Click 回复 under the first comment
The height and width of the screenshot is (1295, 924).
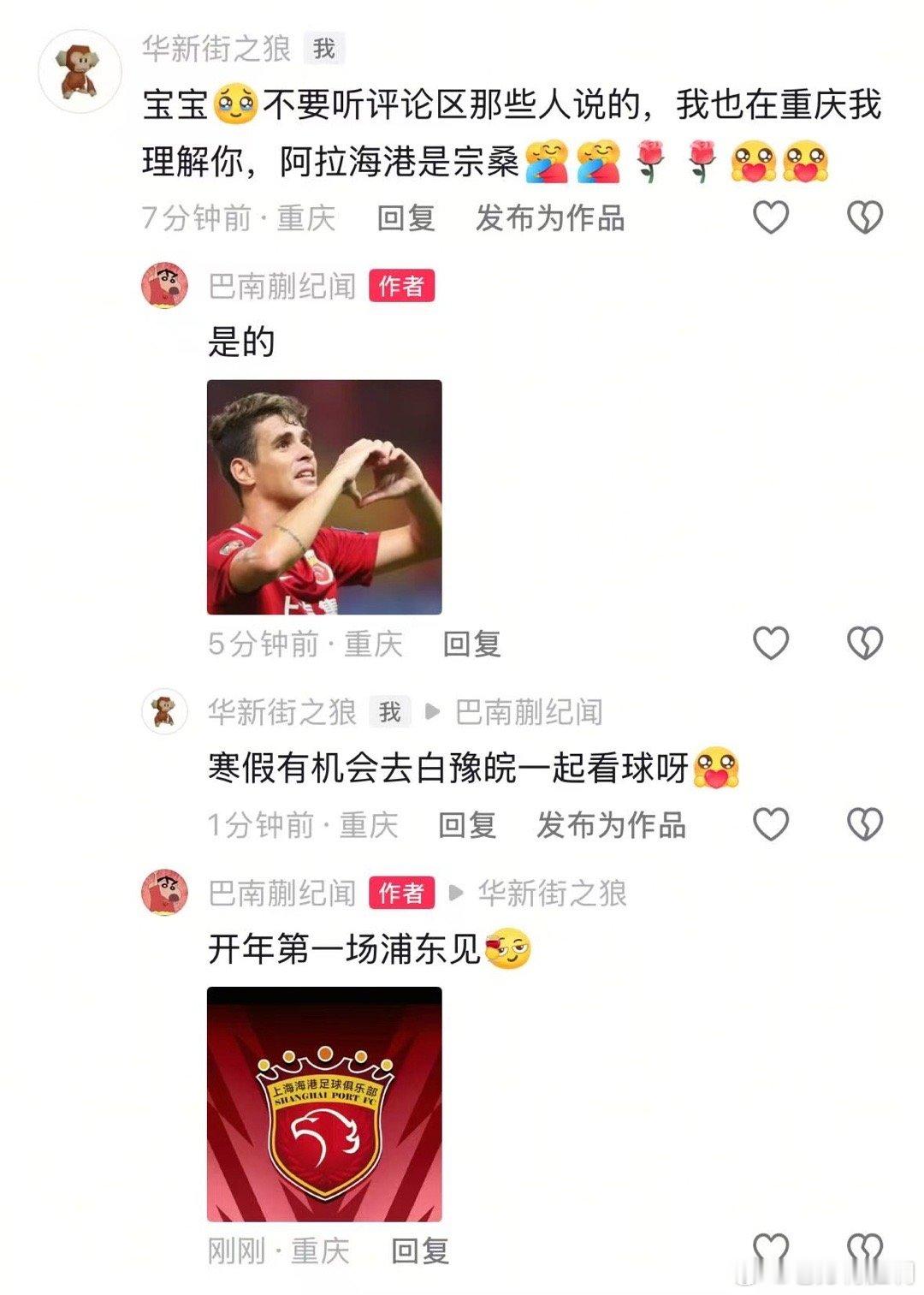point(406,218)
